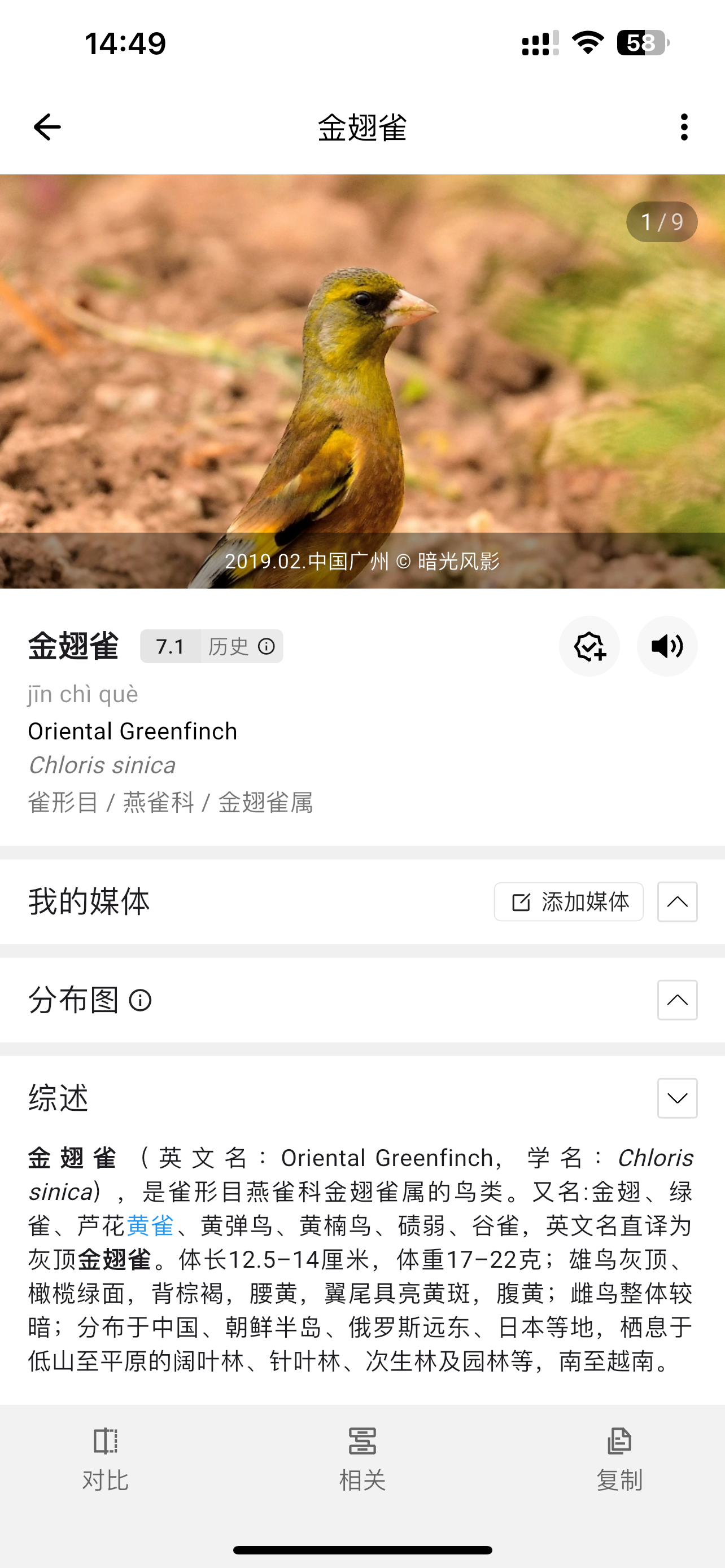725x1568 pixels.
Task: Open the 相关 related species
Action: [x=362, y=1459]
